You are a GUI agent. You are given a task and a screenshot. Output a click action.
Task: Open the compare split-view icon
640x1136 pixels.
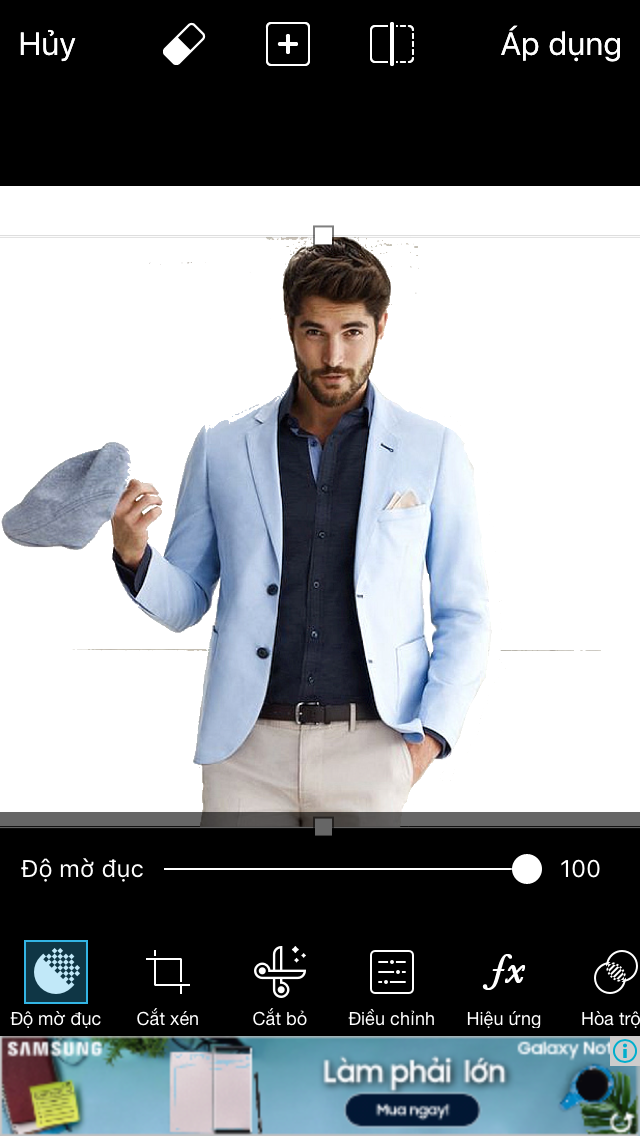(x=392, y=44)
